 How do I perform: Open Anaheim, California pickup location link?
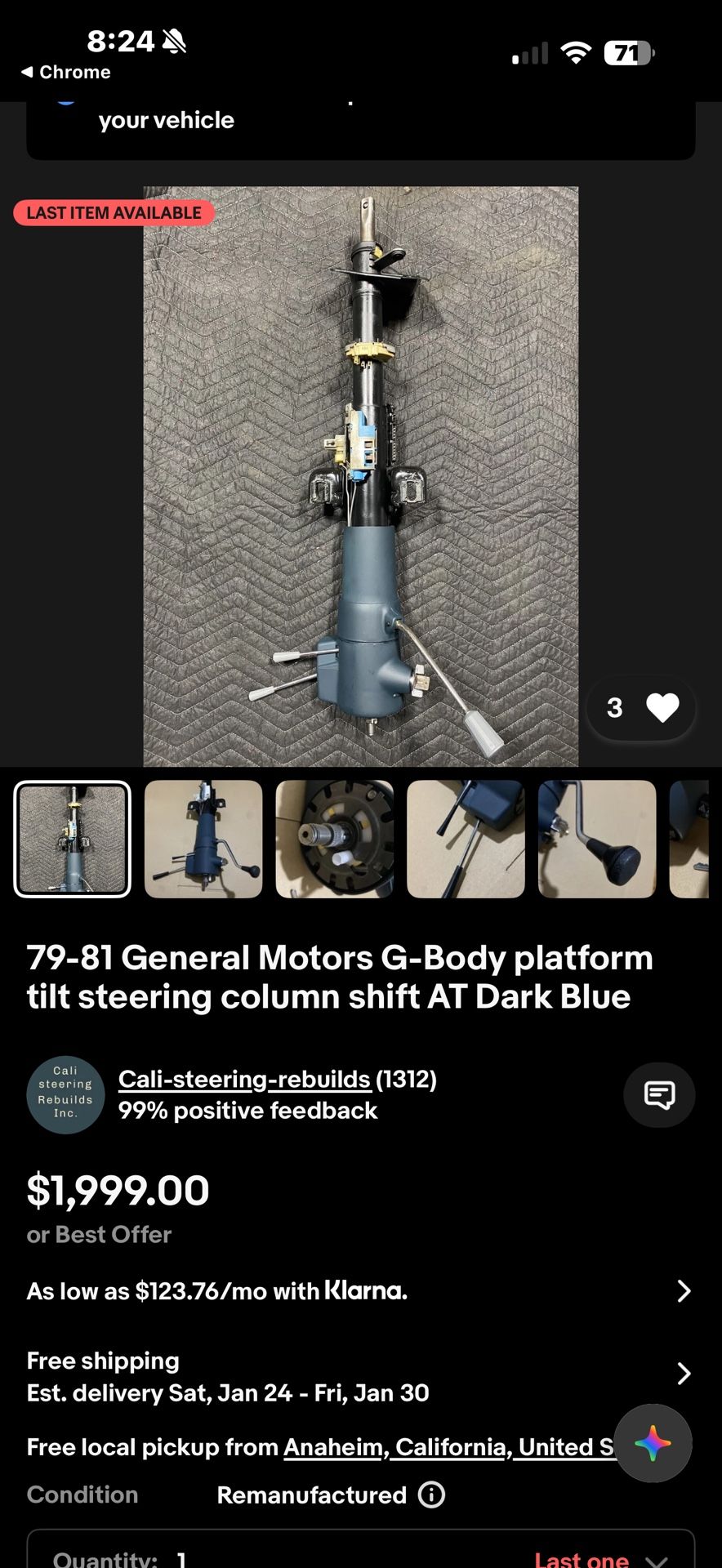(x=448, y=1447)
